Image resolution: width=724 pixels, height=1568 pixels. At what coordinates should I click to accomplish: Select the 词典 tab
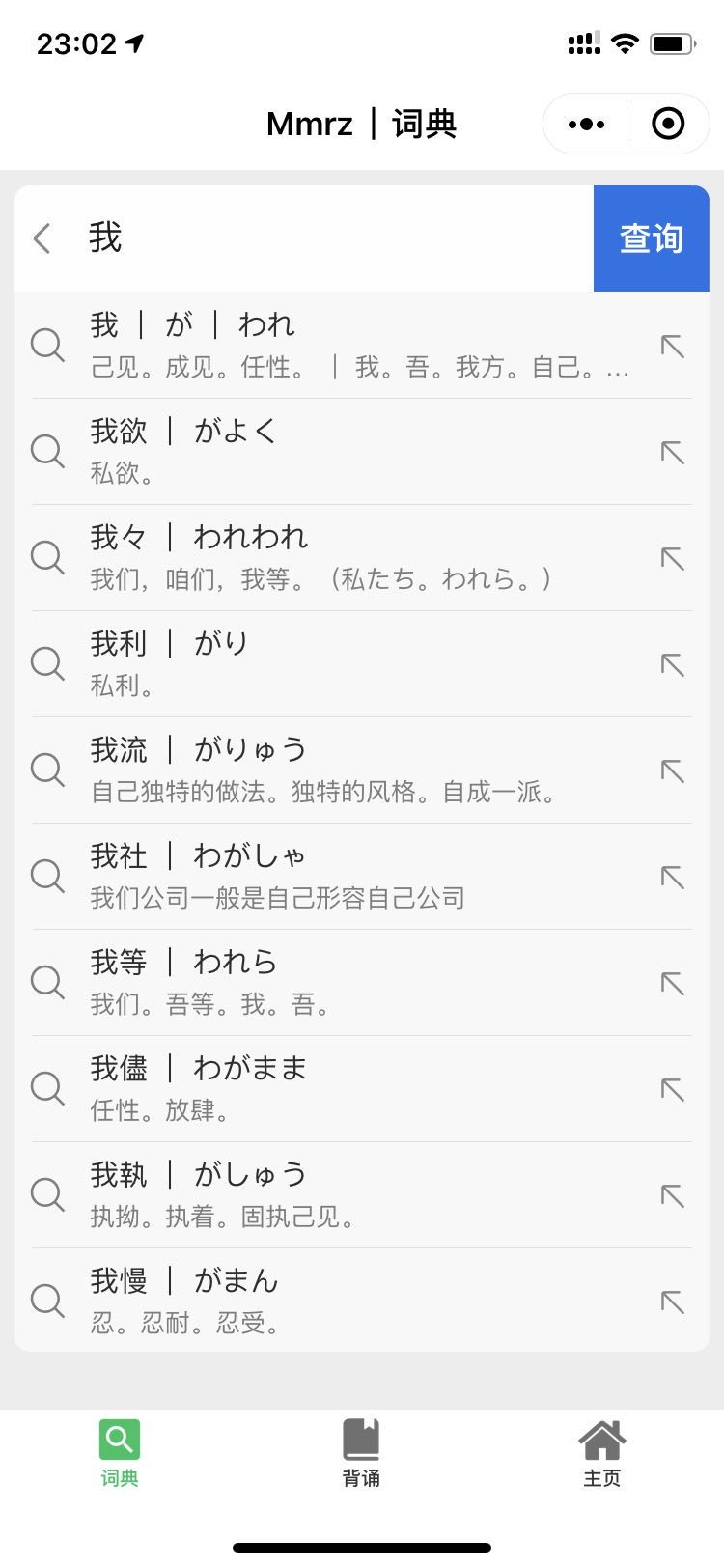[x=120, y=1452]
